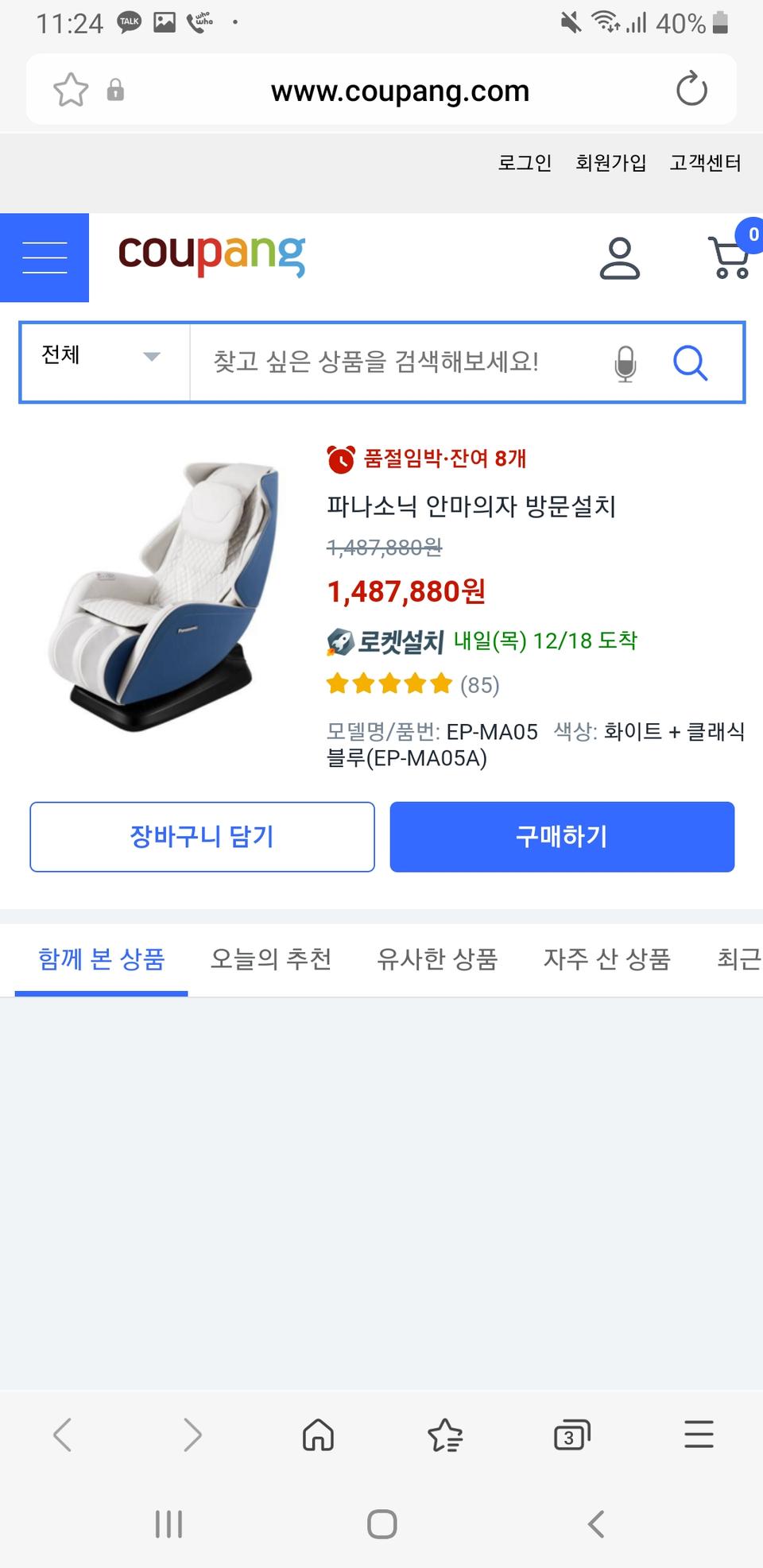Open the 로그인 link
763x1568 pixels.
click(x=525, y=163)
